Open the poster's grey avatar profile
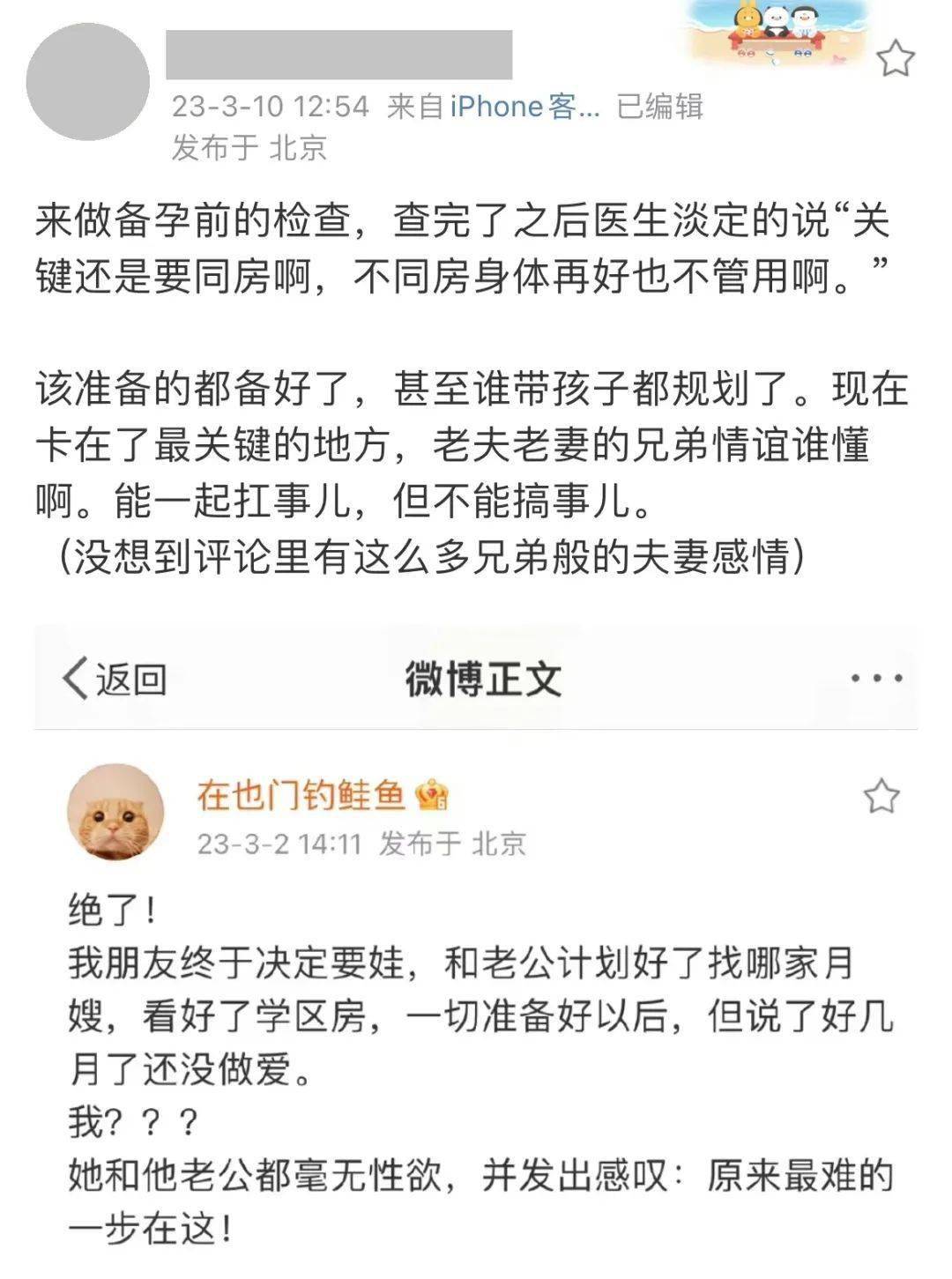This screenshot has height=1279, width=952. click(87, 81)
